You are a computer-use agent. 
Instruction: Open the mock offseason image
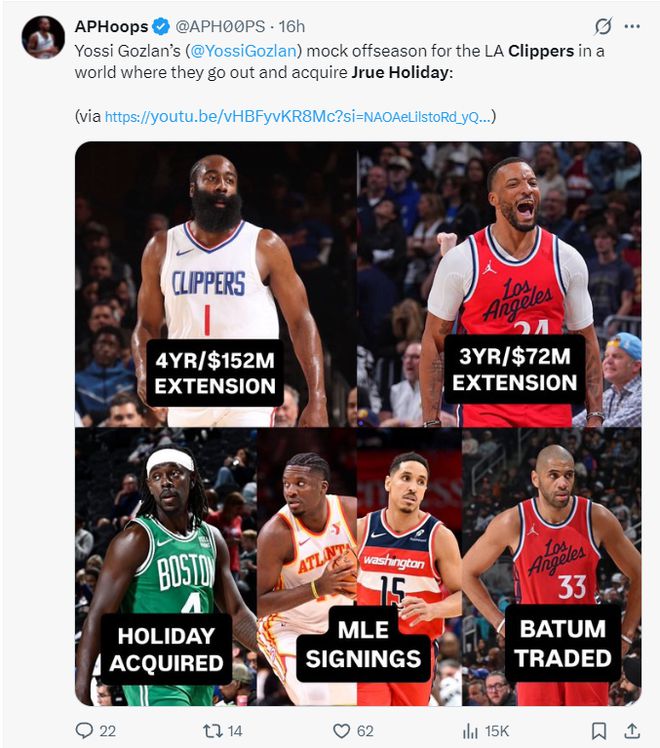tap(357, 423)
